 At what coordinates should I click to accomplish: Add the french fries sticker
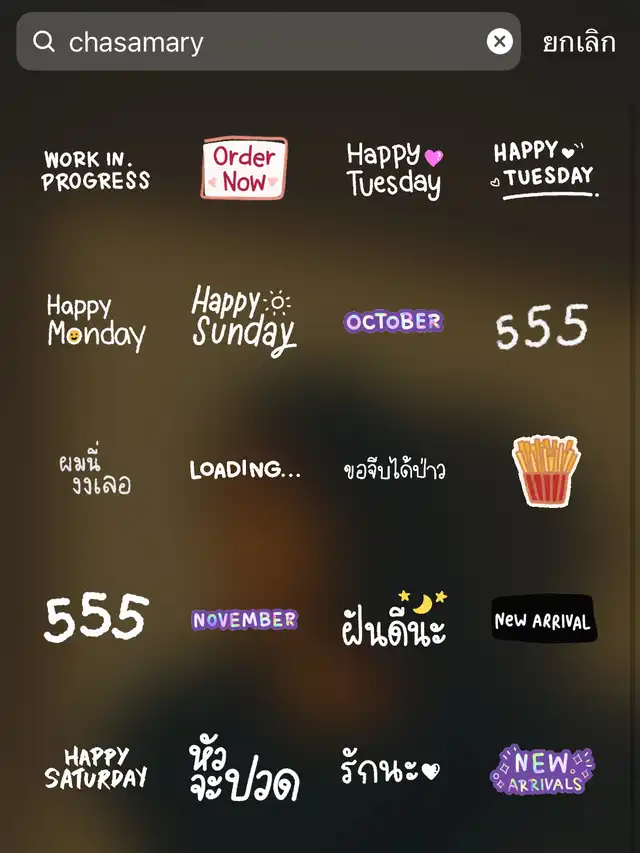[545, 470]
